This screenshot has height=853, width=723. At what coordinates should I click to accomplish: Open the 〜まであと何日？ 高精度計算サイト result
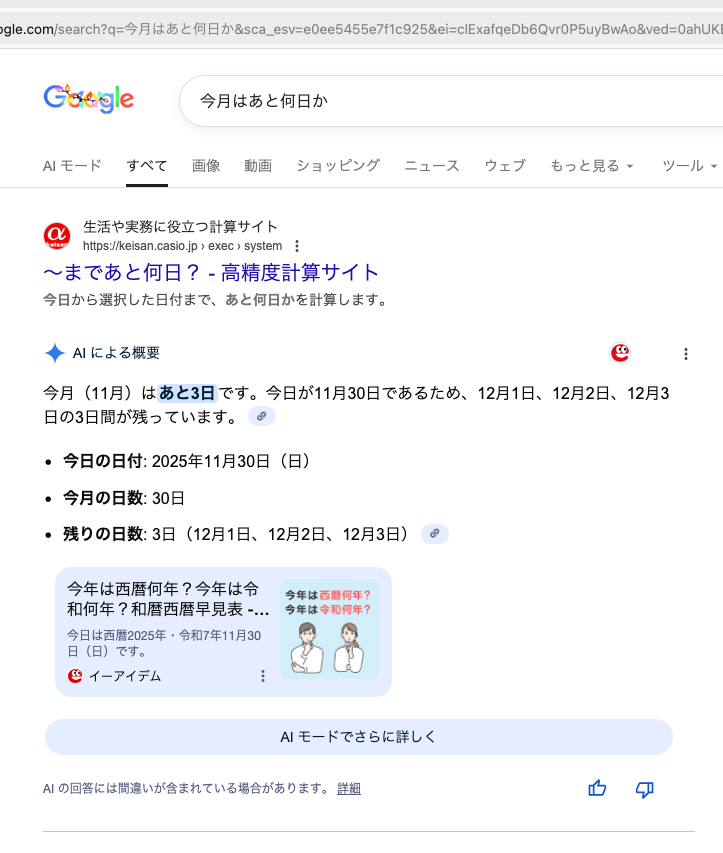[x=211, y=272]
